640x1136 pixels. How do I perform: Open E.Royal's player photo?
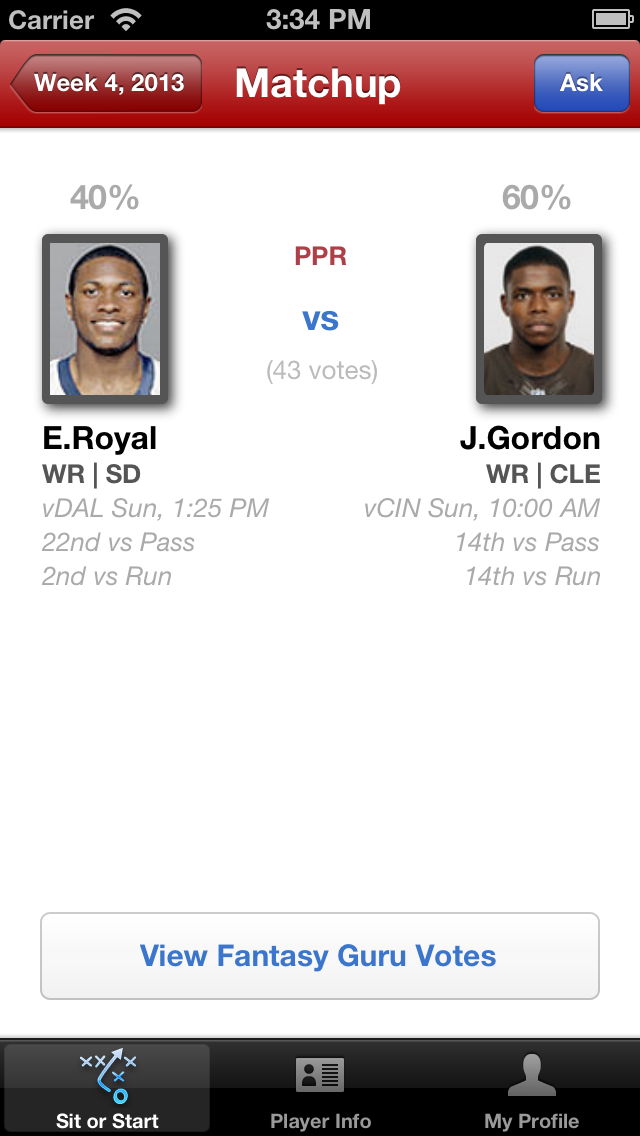tap(104, 319)
